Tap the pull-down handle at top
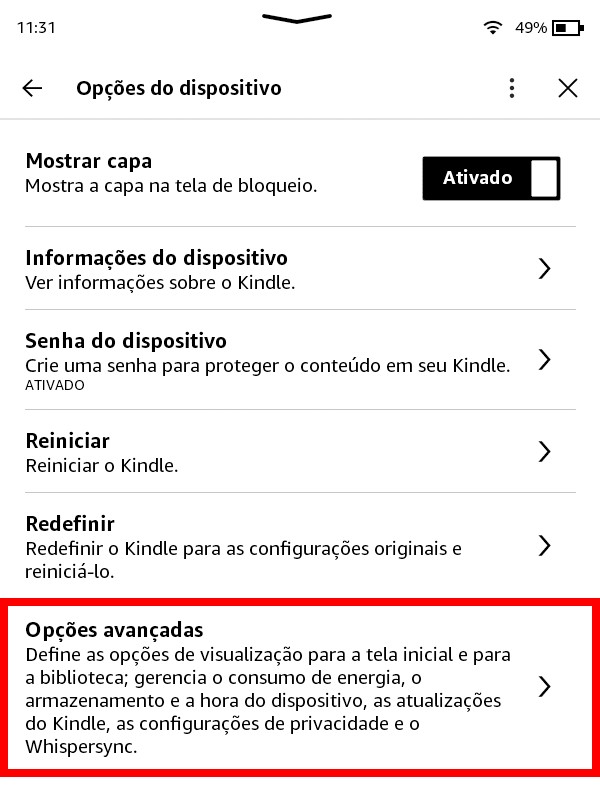Image resolution: width=600 pixels, height=800 pixels. click(297, 19)
